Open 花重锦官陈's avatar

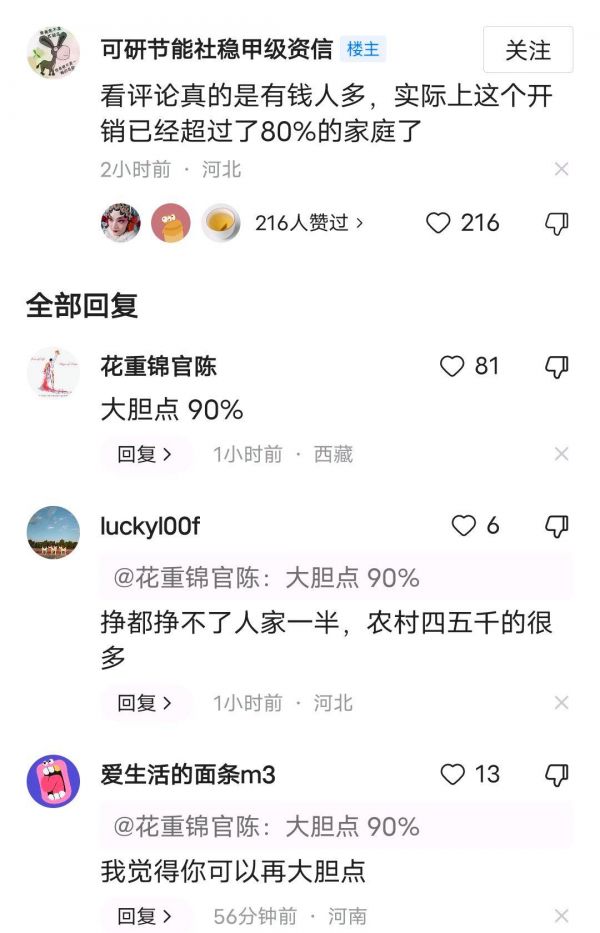(x=53, y=374)
